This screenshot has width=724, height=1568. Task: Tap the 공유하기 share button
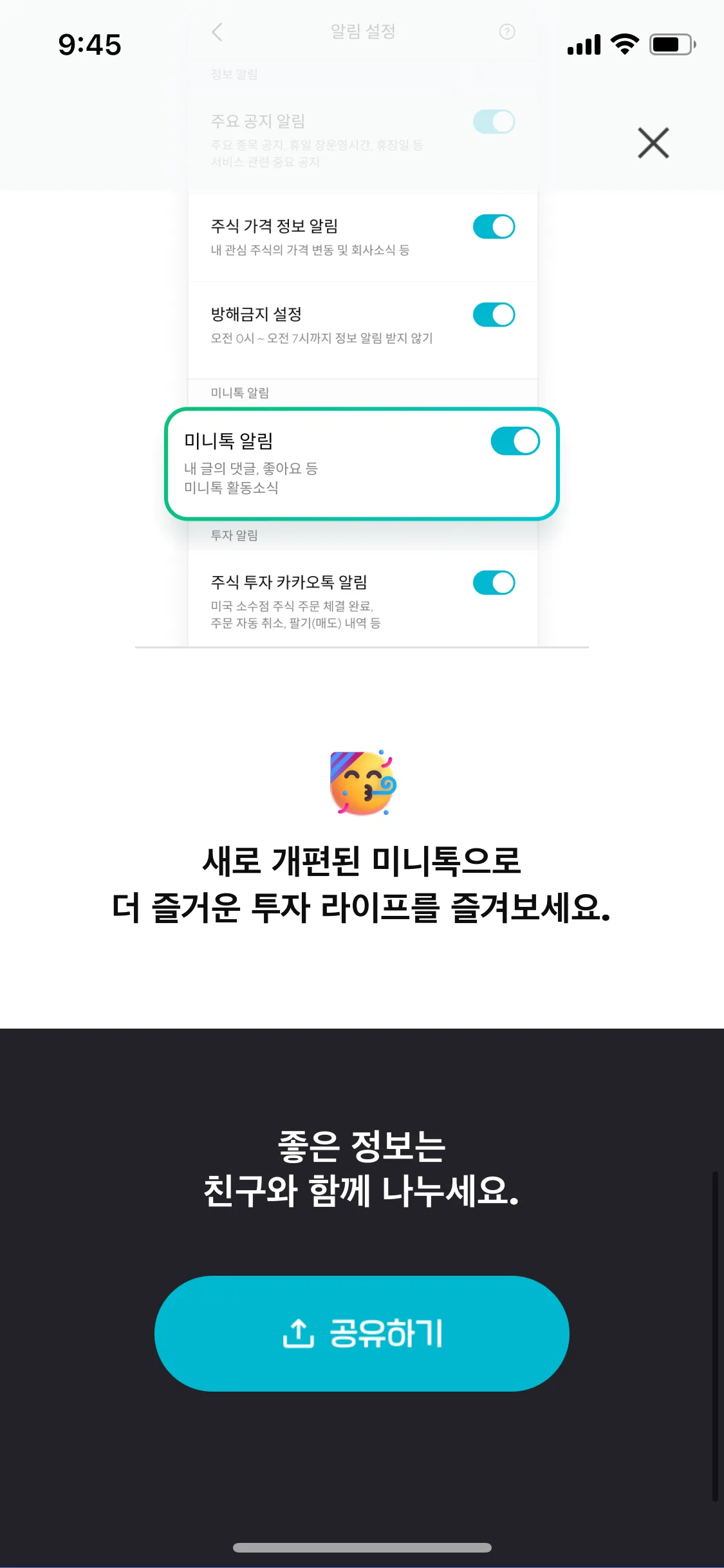pos(362,1333)
